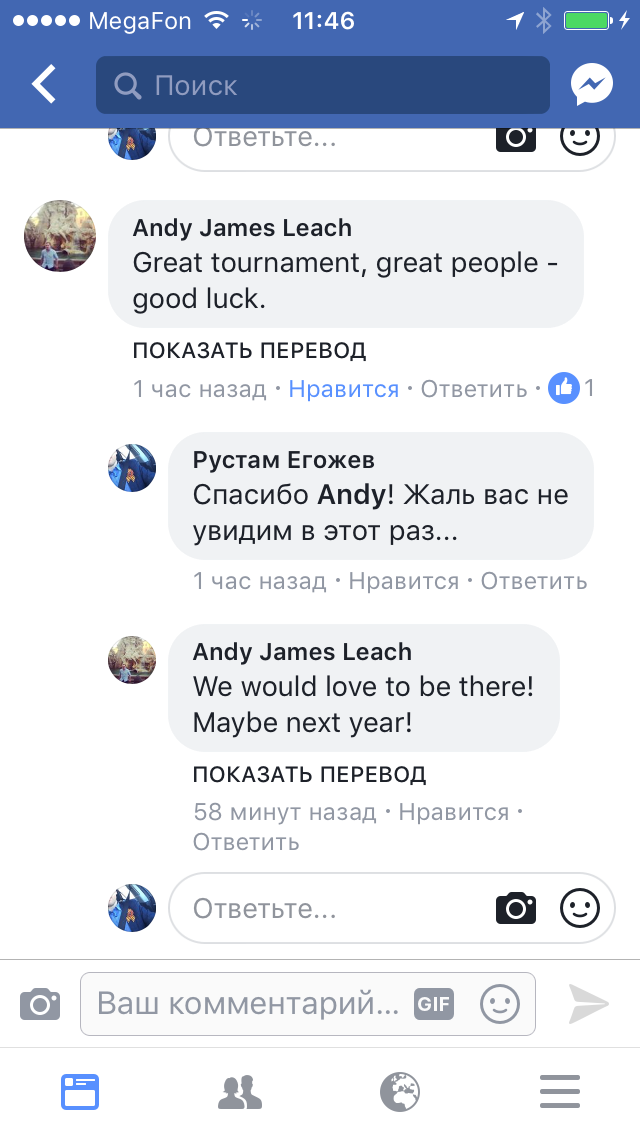Like the "Maybe next year!" reply
This screenshot has width=640, height=1136.
[454, 812]
